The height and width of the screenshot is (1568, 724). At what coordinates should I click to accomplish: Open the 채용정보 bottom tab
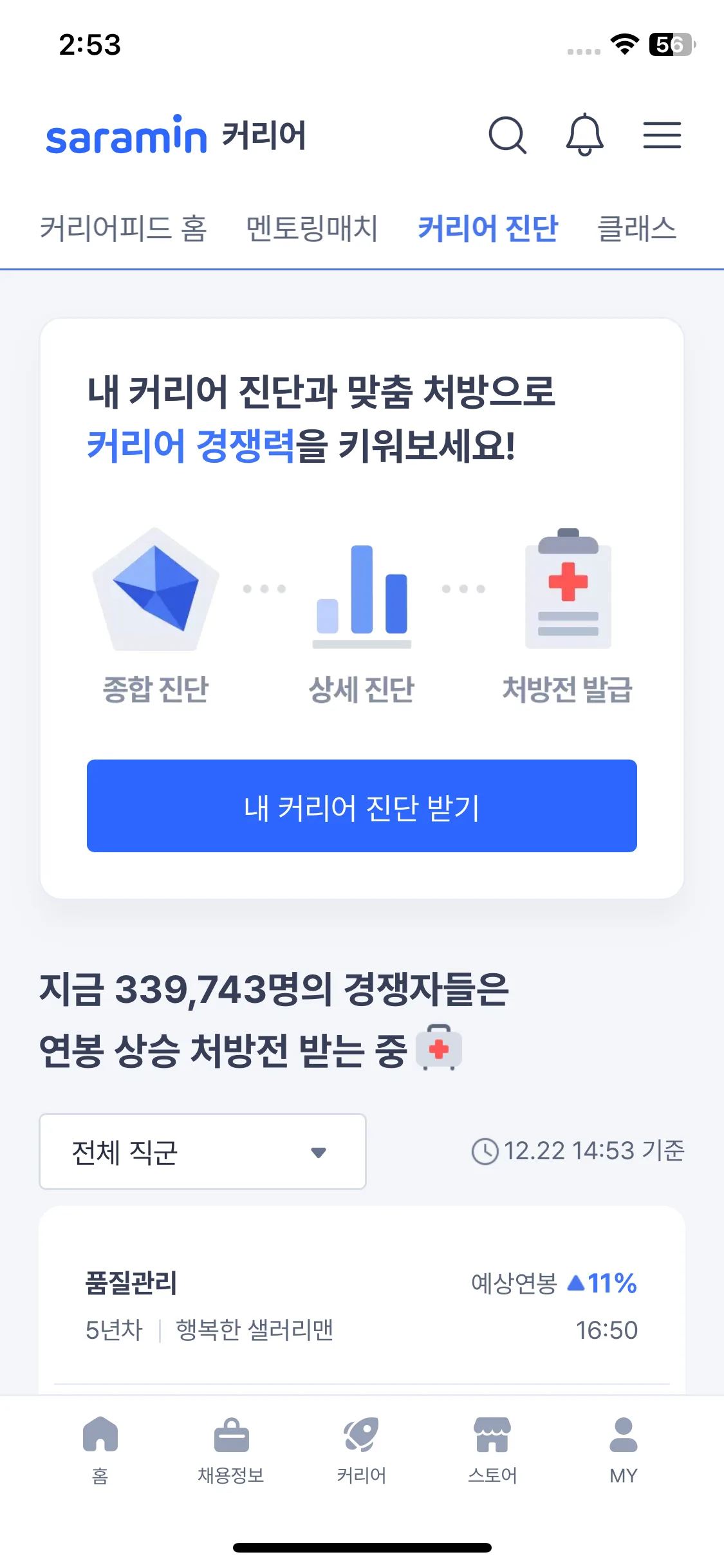231,1450
